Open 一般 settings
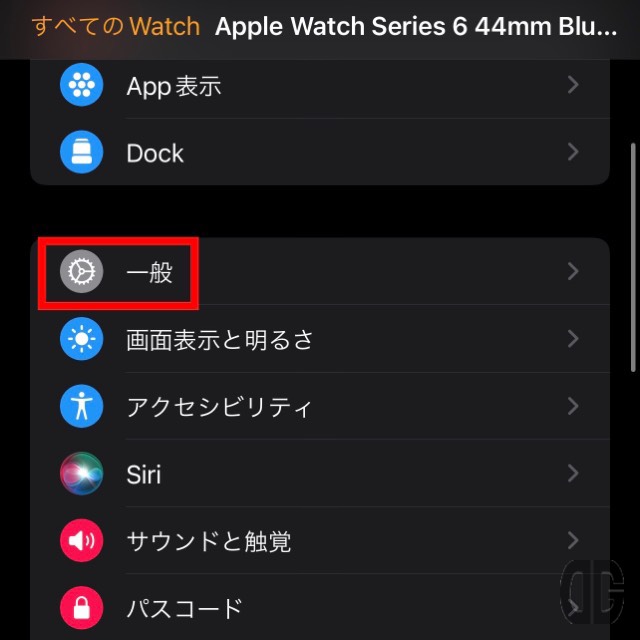Image resolution: width=640 pixels, height=640 pixels. (x=320, y=272)
